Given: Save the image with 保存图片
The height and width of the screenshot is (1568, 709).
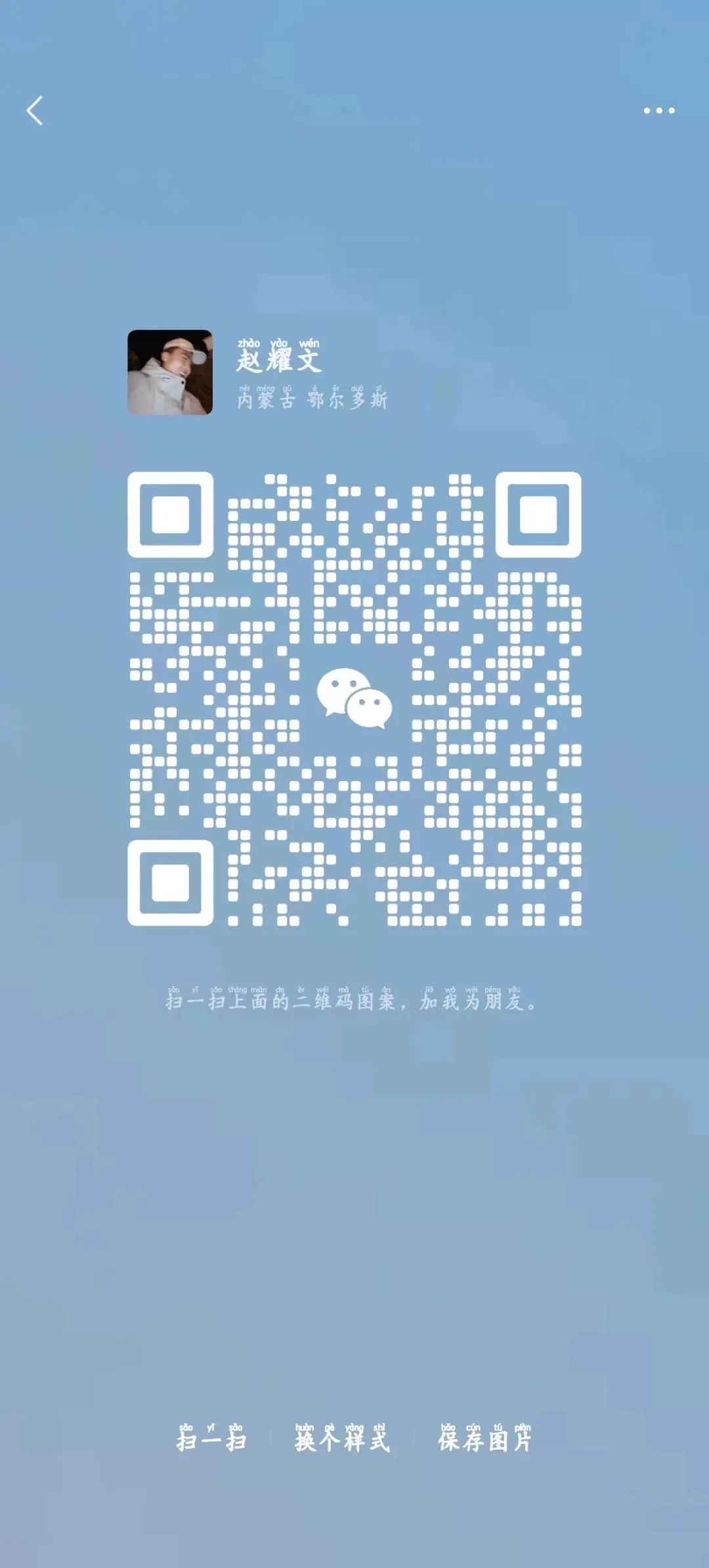Looking at the screenshot, I should click(x=485, y=1437).
